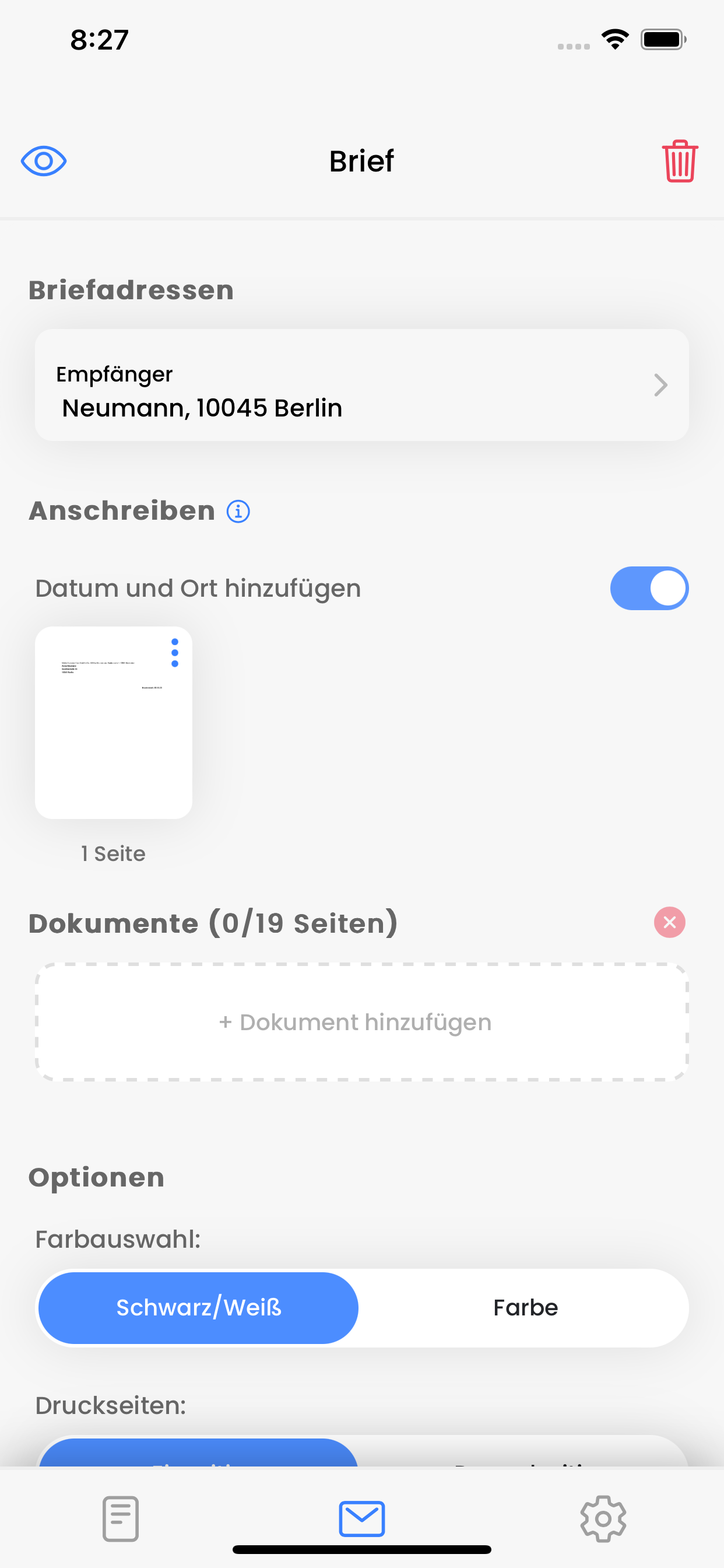The image size is (724, 1568).
Task: Open the letter preview with the eye icon
Action: point(43,160)
